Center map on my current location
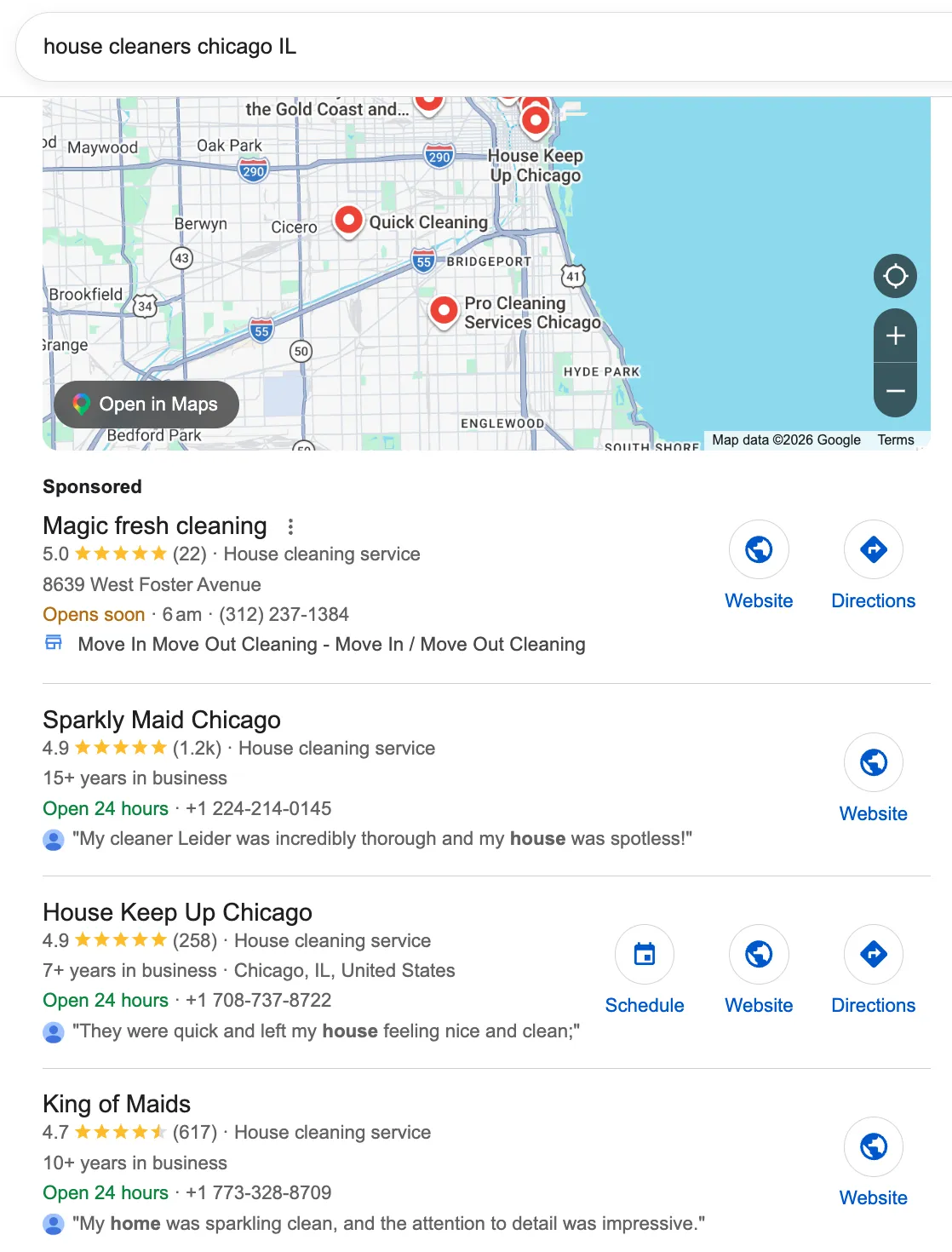952x1252 pixels. click(x=895, y=276)
